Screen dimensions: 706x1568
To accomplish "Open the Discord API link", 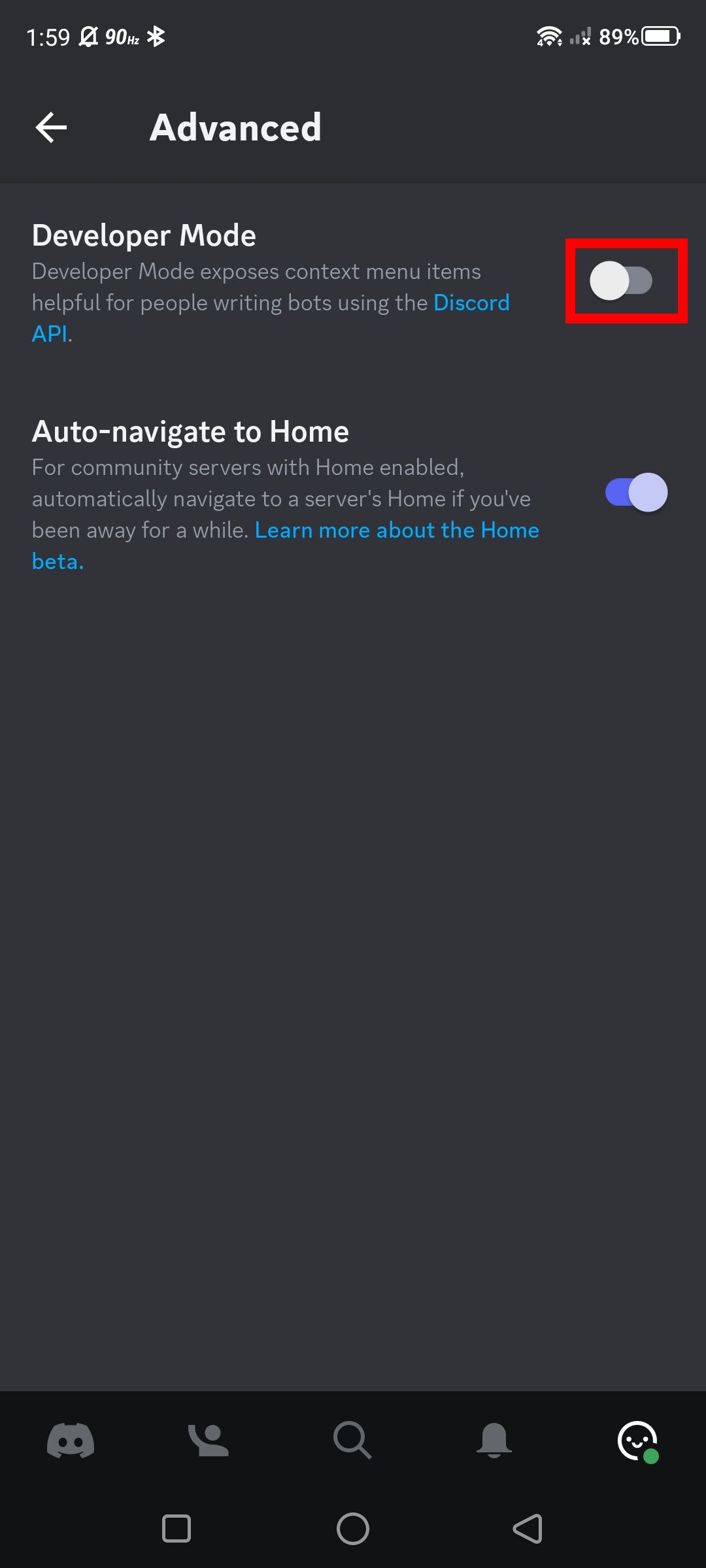I will point(471,302).
